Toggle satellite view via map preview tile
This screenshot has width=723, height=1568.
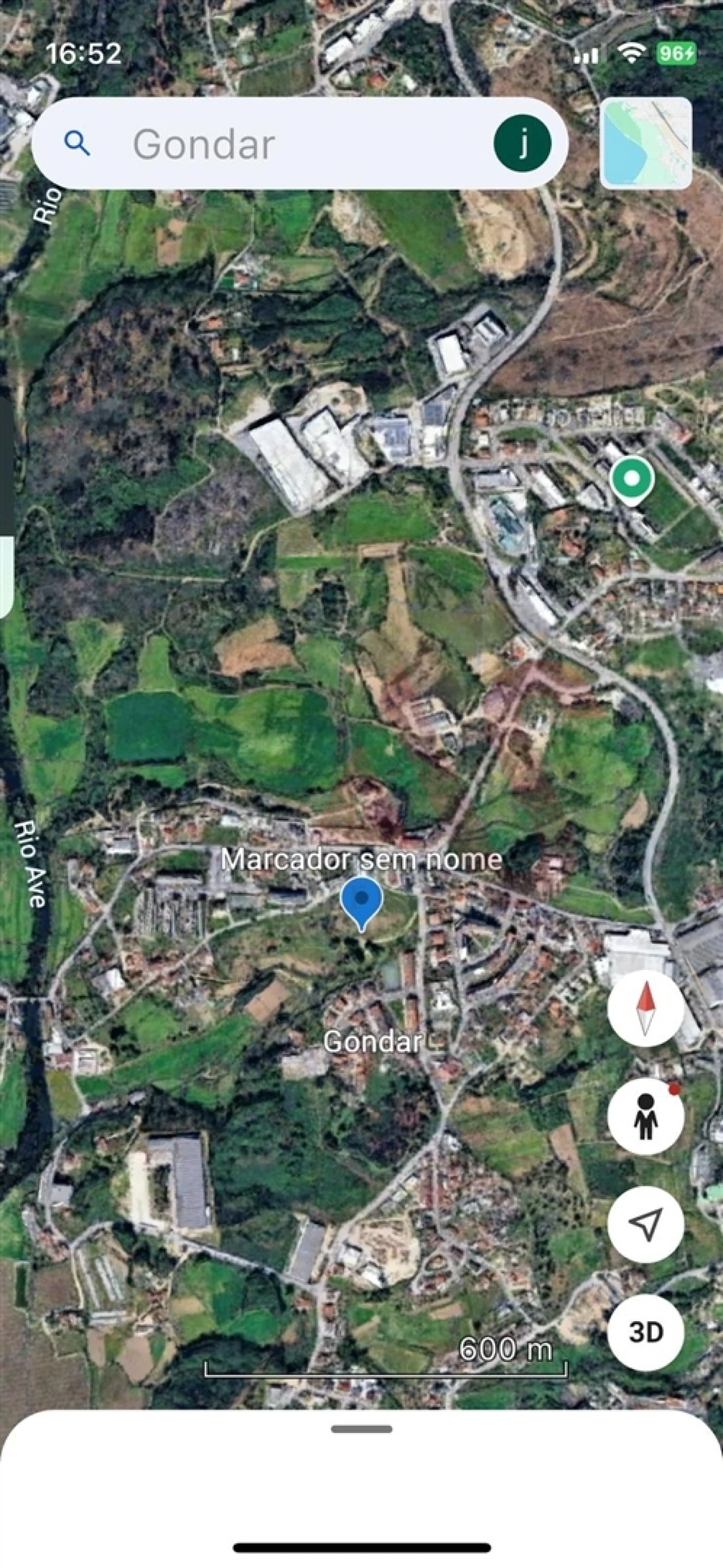(x=647, y=142)
